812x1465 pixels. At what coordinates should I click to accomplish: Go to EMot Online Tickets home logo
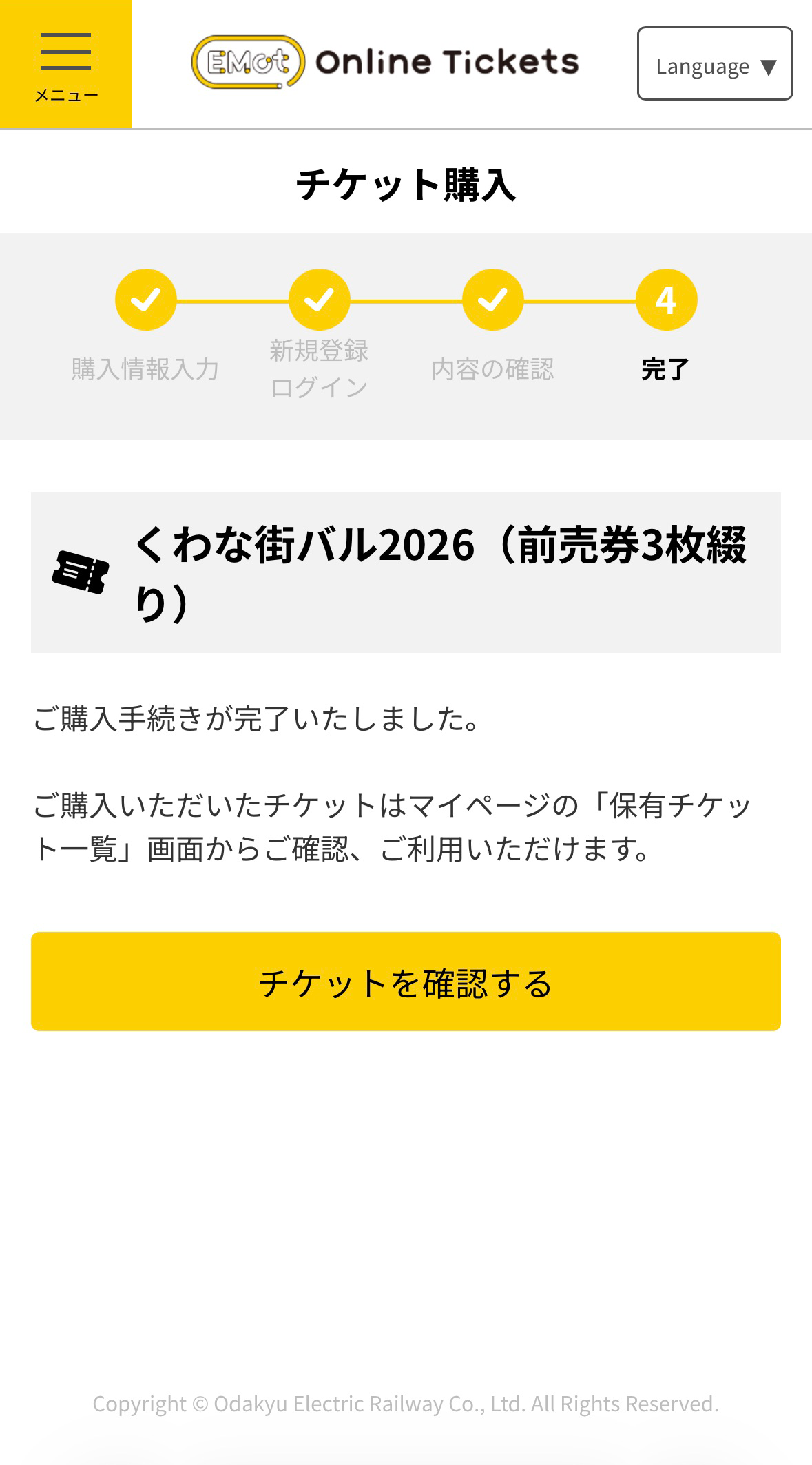pyautogui.click(x=385, y=63)
